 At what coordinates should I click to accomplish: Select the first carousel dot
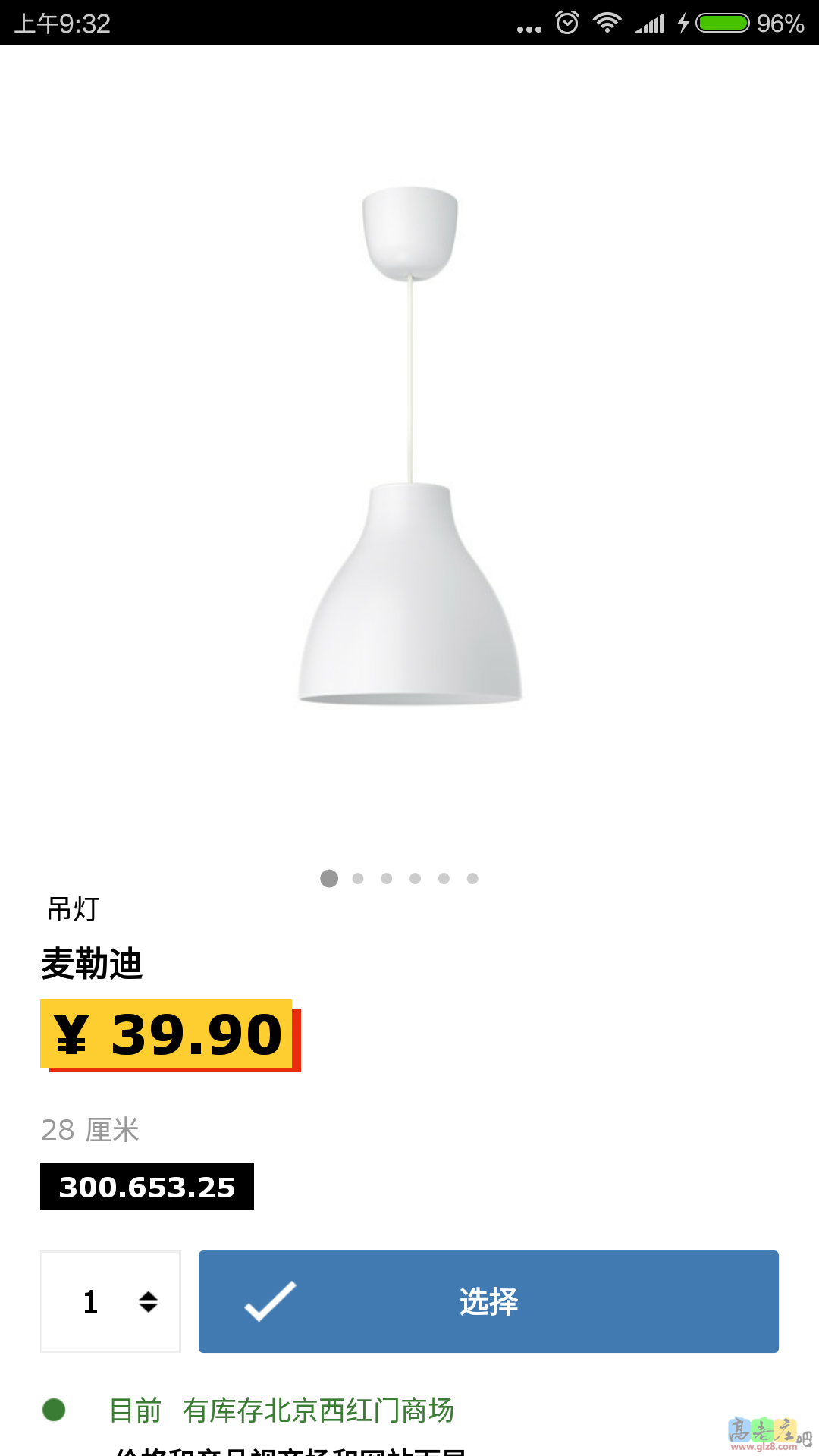click(x=329, y=878)
